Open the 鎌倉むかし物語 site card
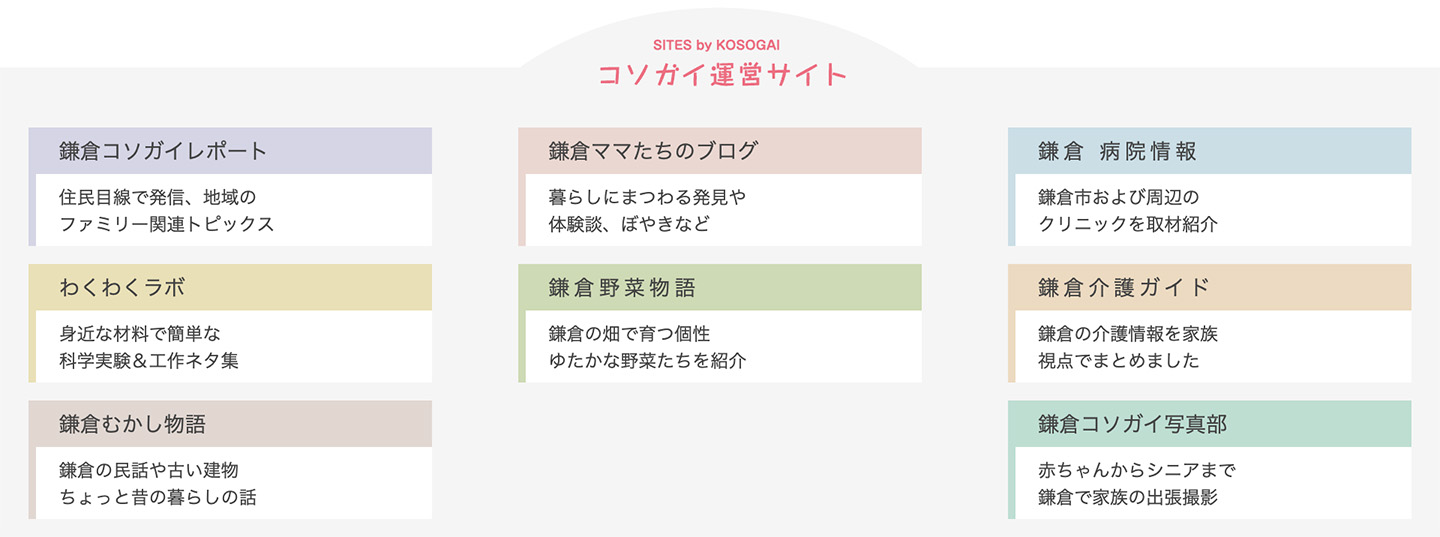Image resolution: width=1440 pixels, height=537 pixels. click(230, 460)
